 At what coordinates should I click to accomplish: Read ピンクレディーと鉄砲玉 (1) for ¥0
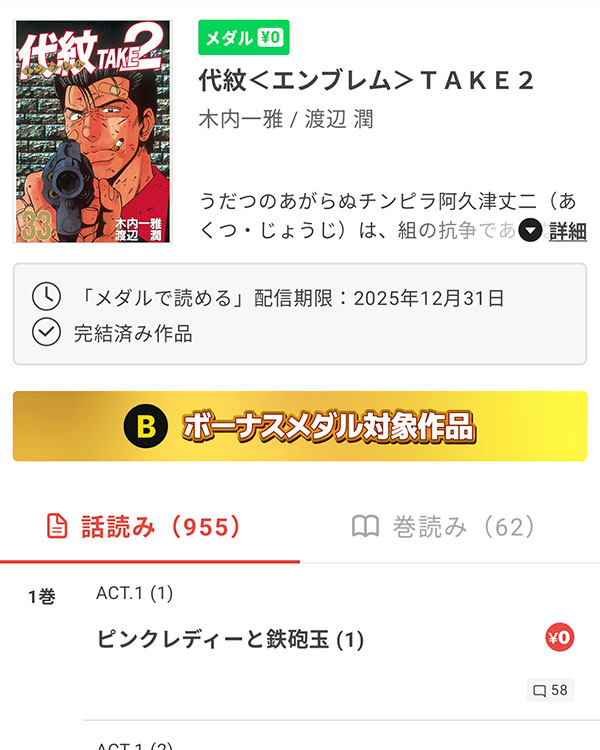(559, 637)
